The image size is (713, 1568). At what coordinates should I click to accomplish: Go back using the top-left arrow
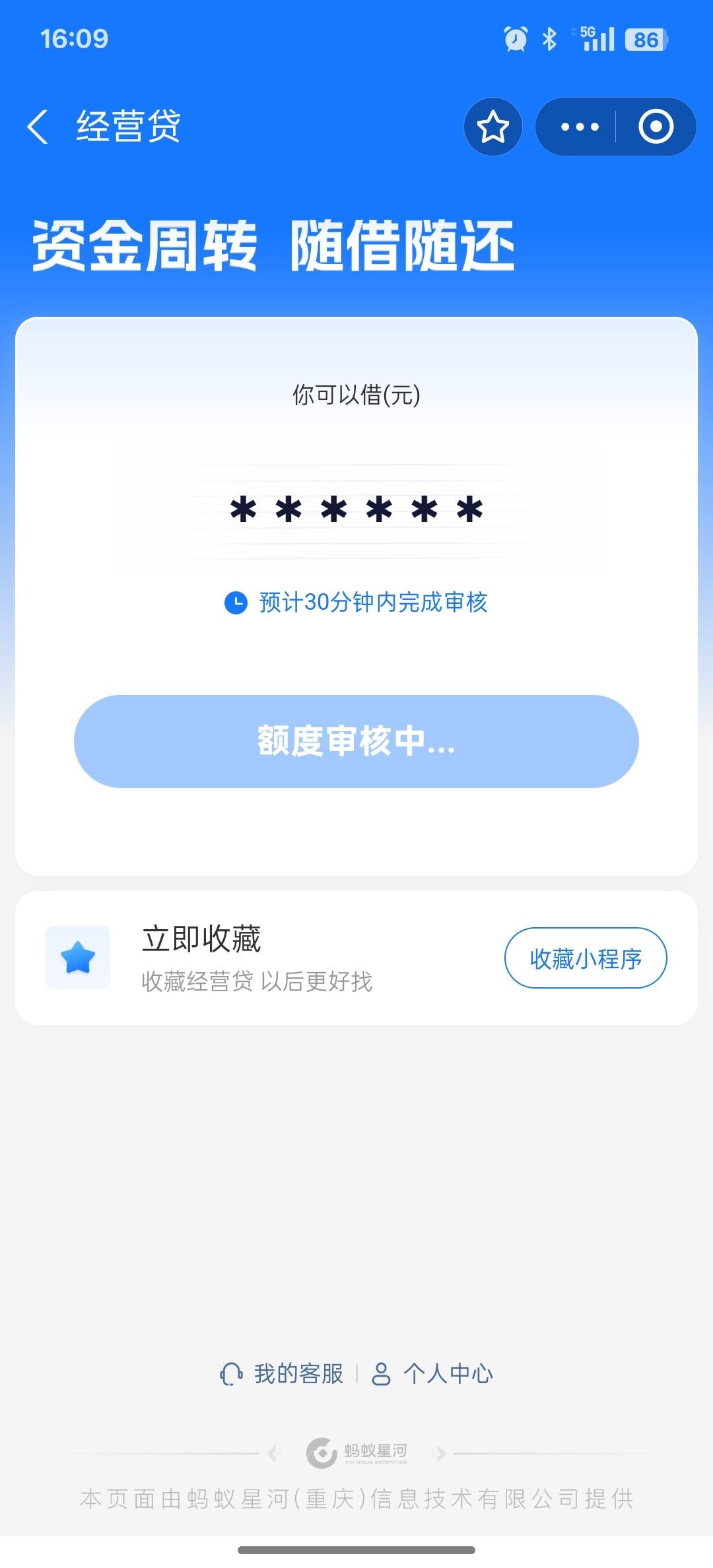38,126
